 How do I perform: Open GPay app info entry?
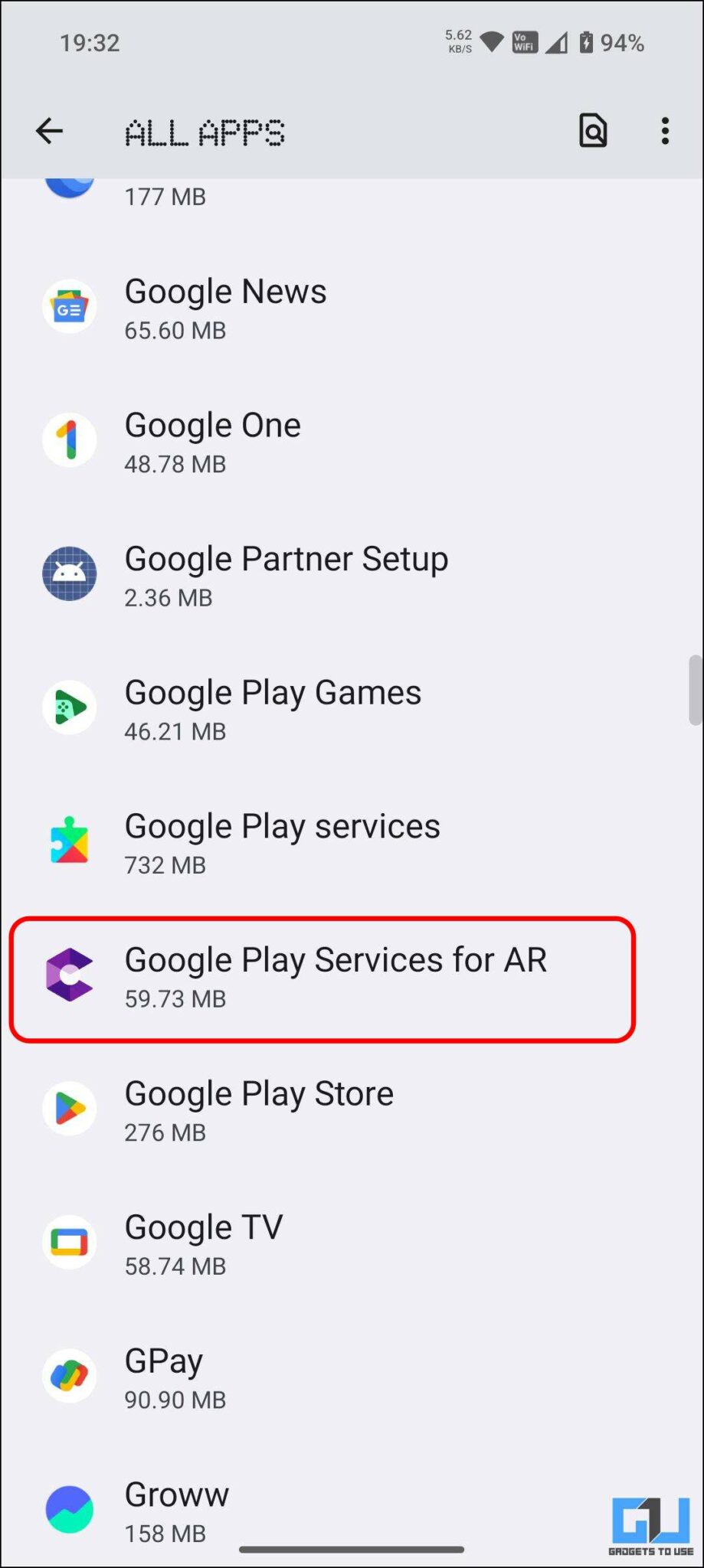(306, 1376)
